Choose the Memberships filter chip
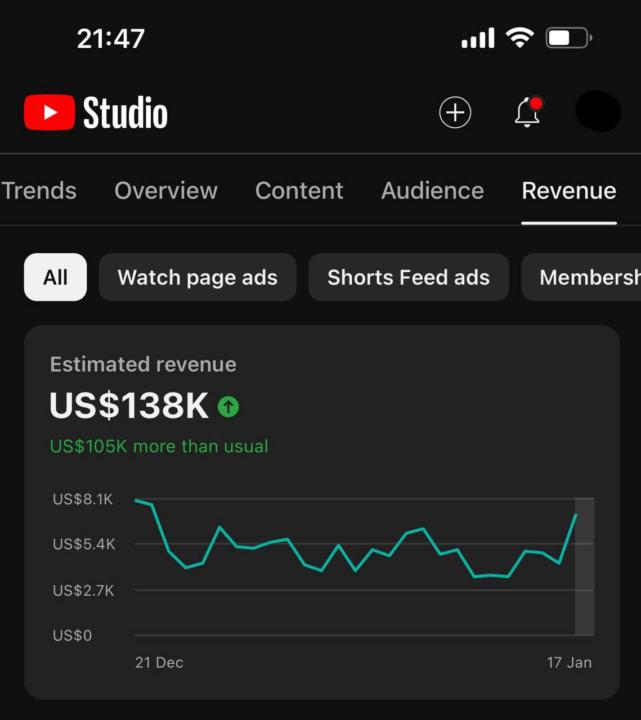The width and height of the screenshot is (641, 720). click(585, 277)
